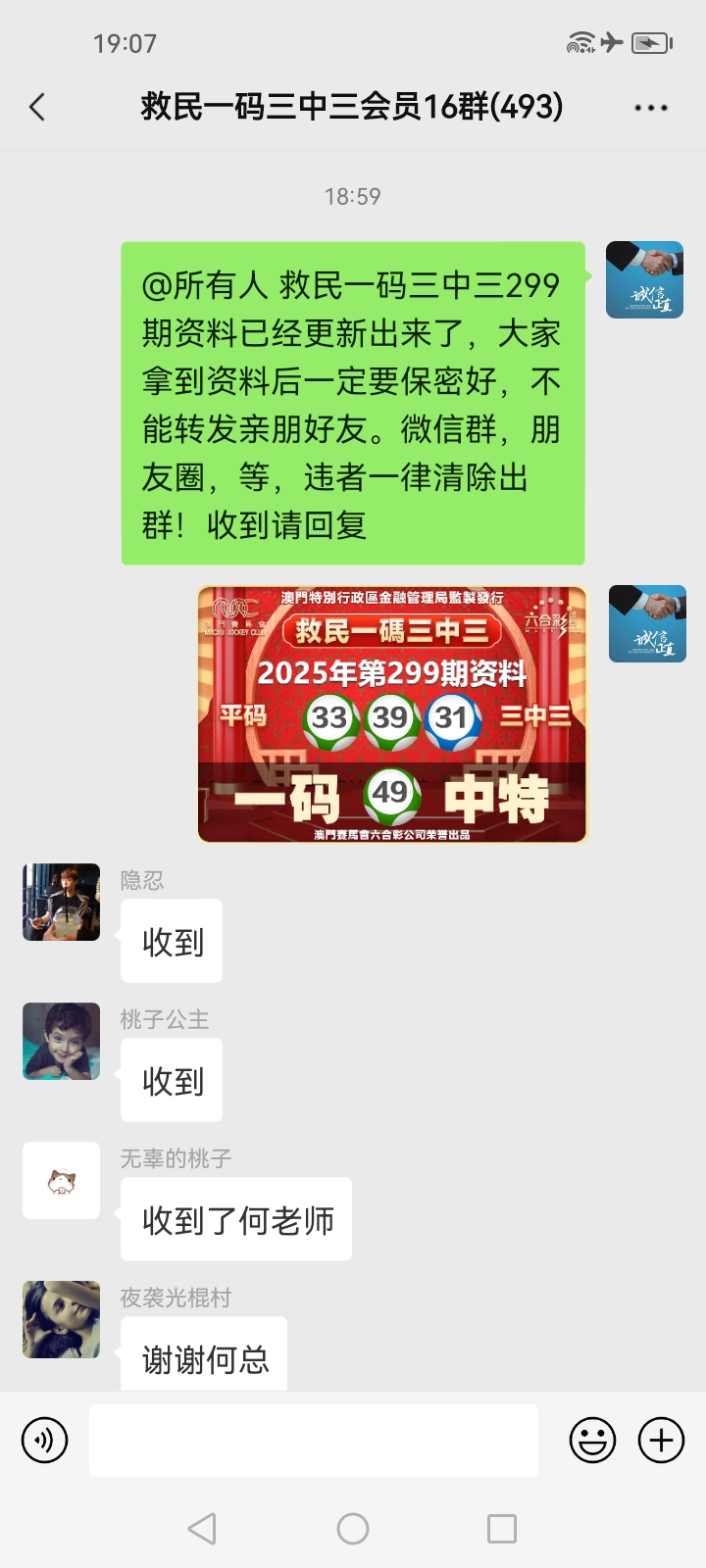
Task: Open the group chat options menu
Action: click(x=651, y=108)
